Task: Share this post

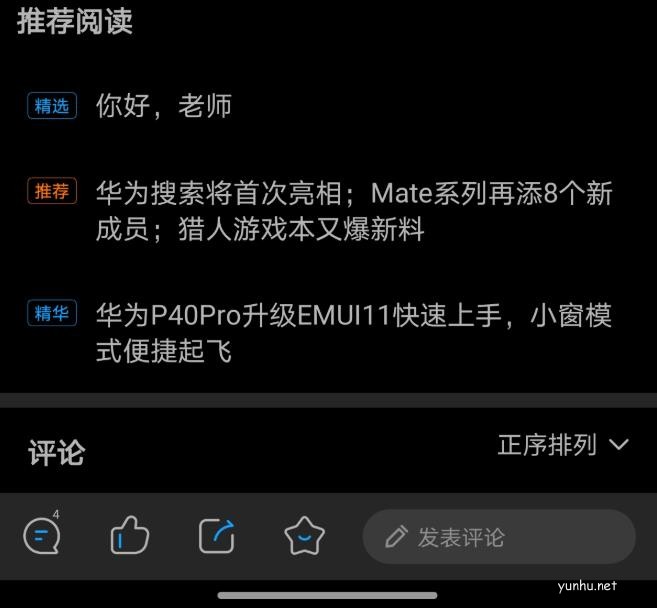Action: (216, 537)
